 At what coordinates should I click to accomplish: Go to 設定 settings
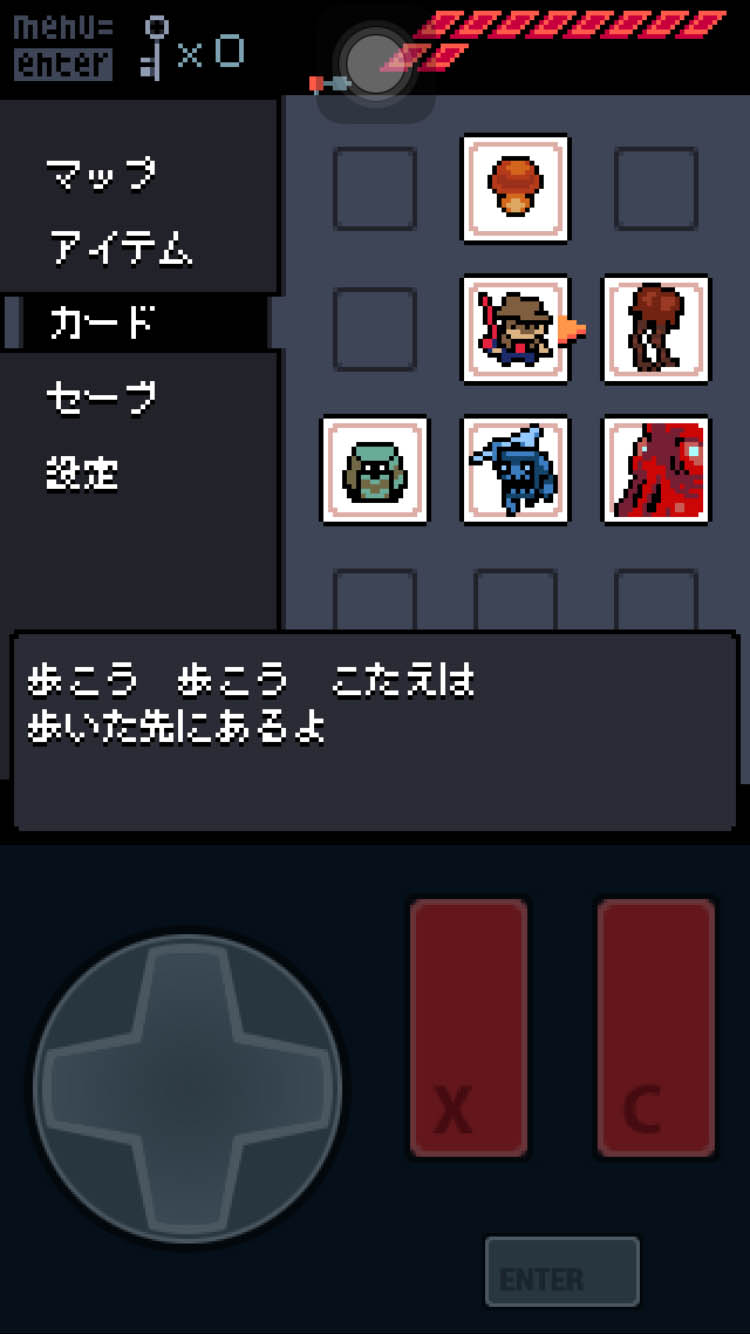click(82, 472)
